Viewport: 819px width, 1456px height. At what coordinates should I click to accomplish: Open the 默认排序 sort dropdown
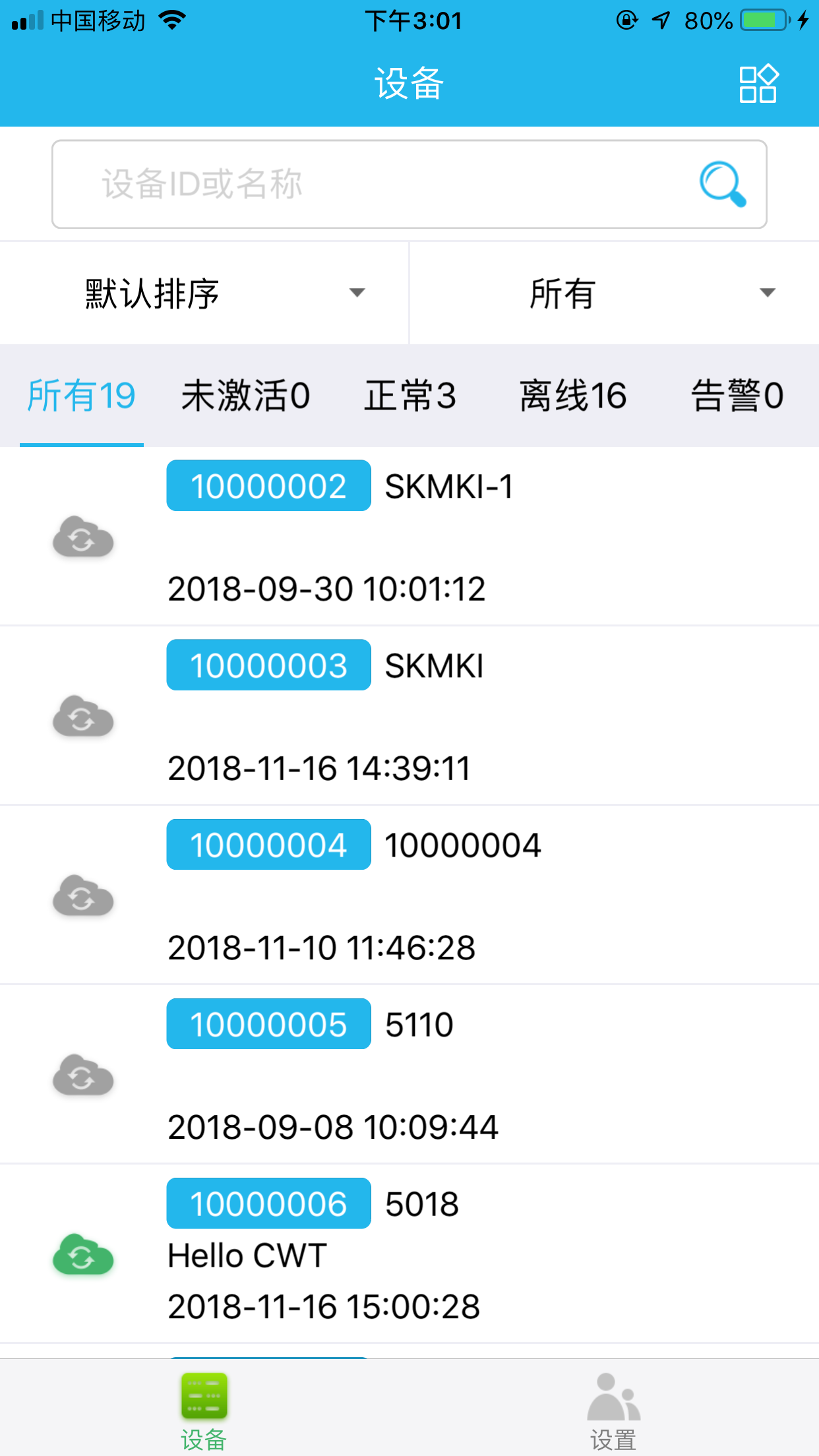pos(152,293)
